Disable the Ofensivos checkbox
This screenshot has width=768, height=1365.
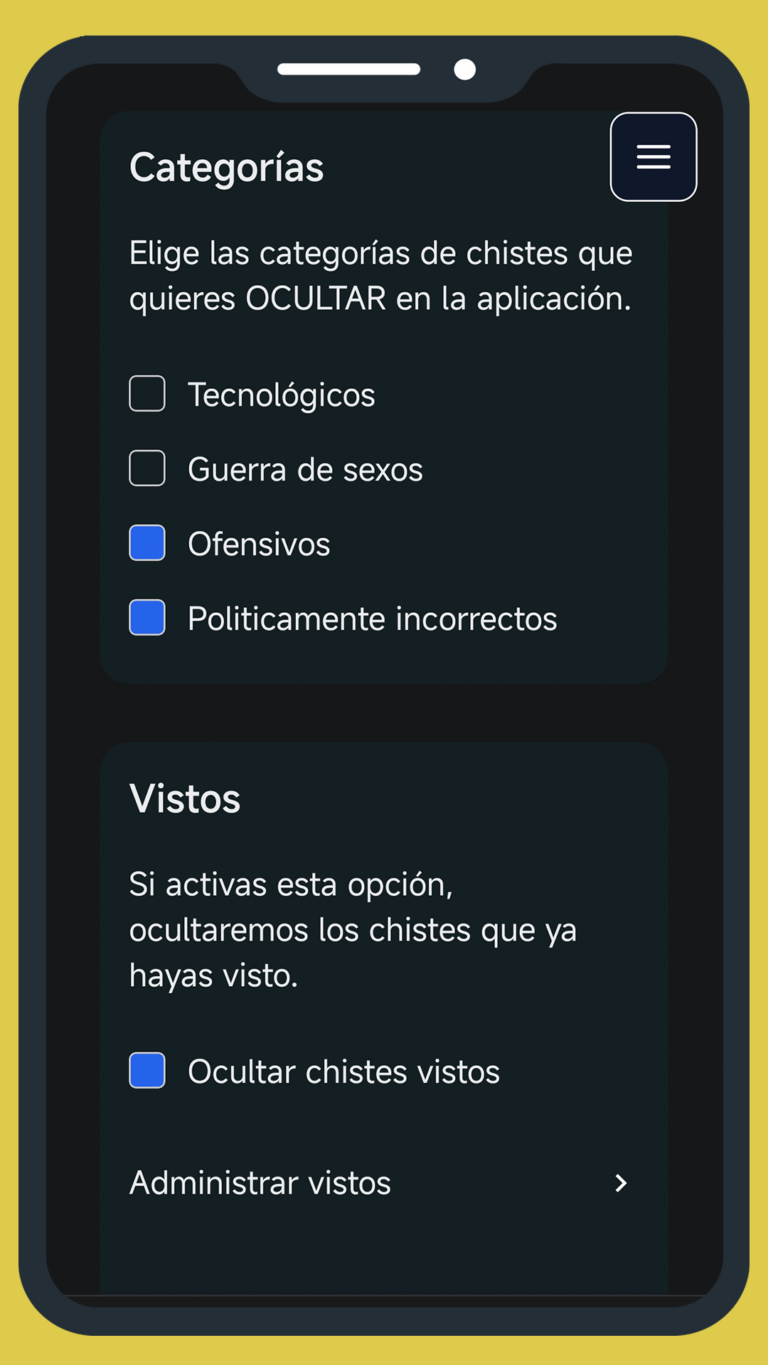pos(147,543)
